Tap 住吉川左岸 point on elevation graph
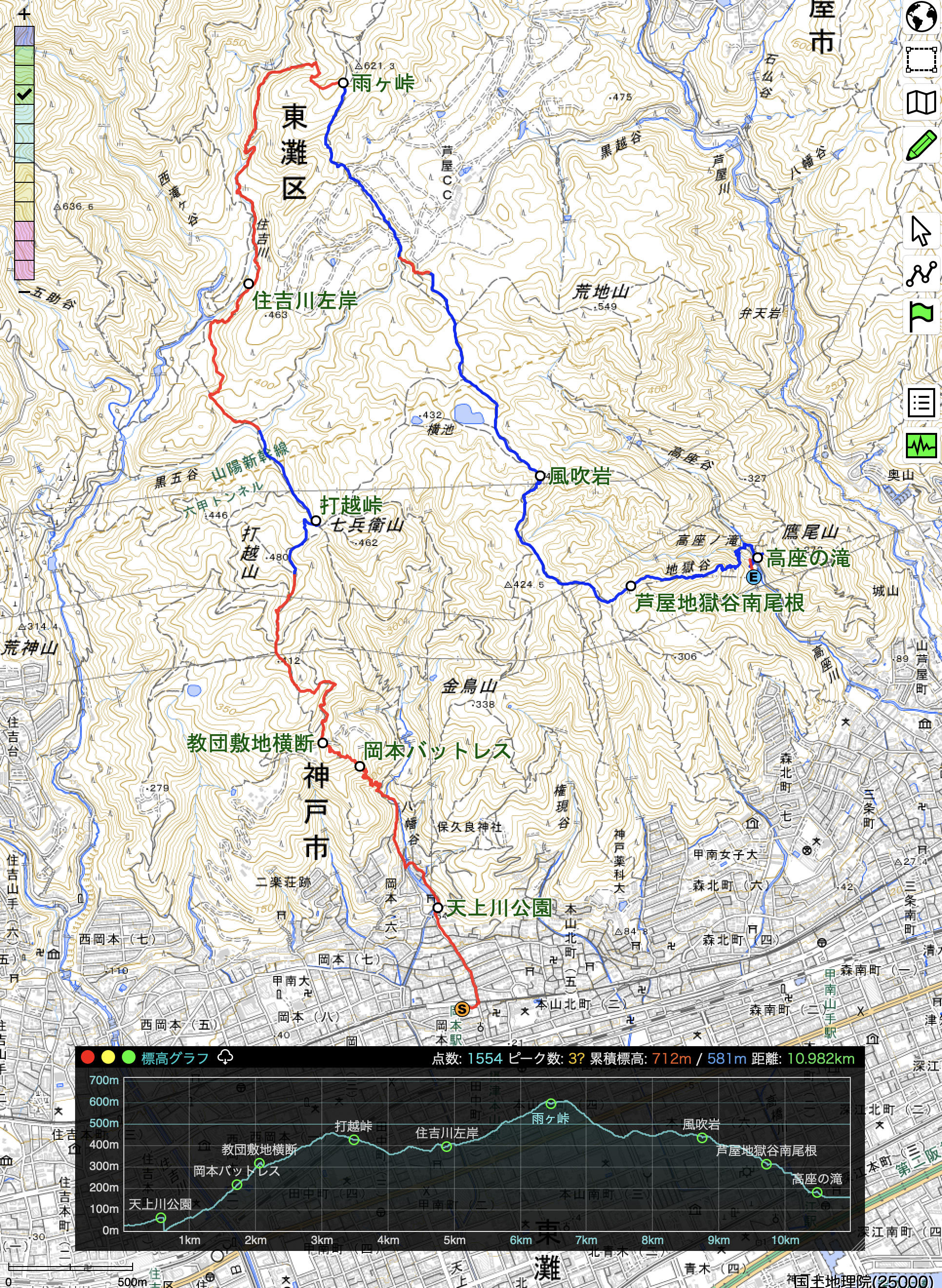The height and width of the screenshot is (1288, 942). pos(447,1147)
